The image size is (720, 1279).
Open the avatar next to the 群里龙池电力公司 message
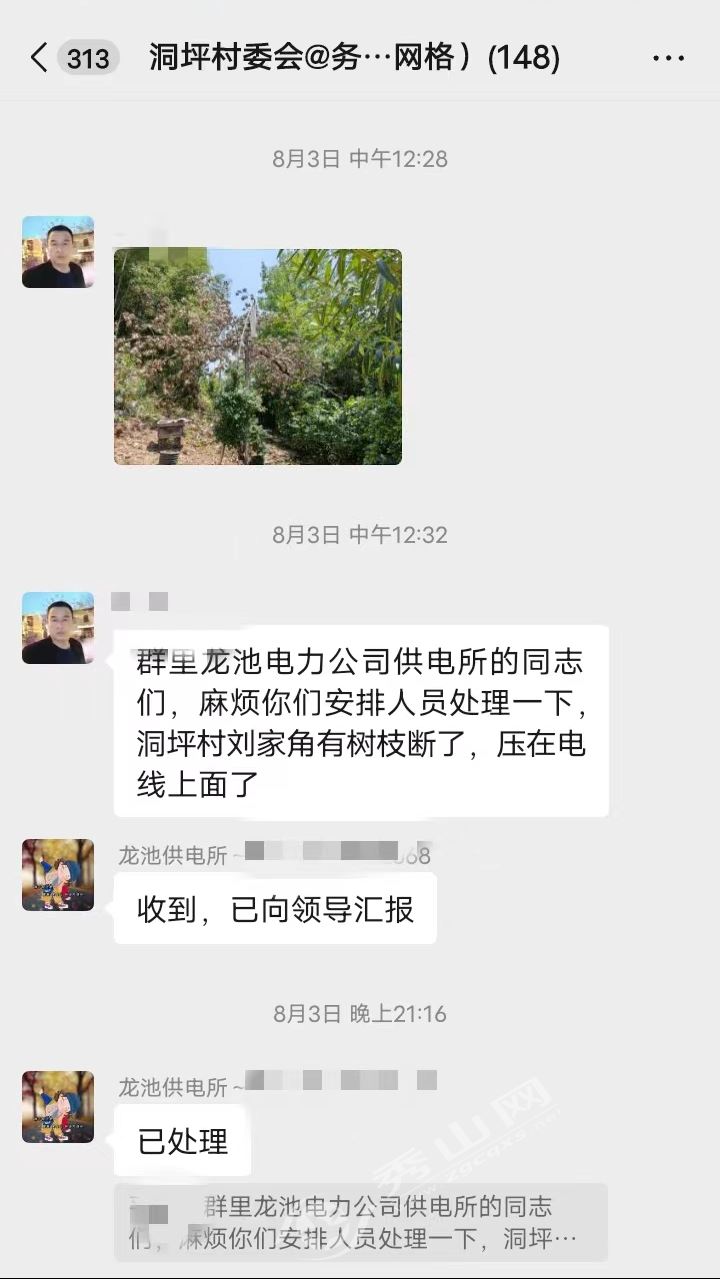click(x=58, y=628)
